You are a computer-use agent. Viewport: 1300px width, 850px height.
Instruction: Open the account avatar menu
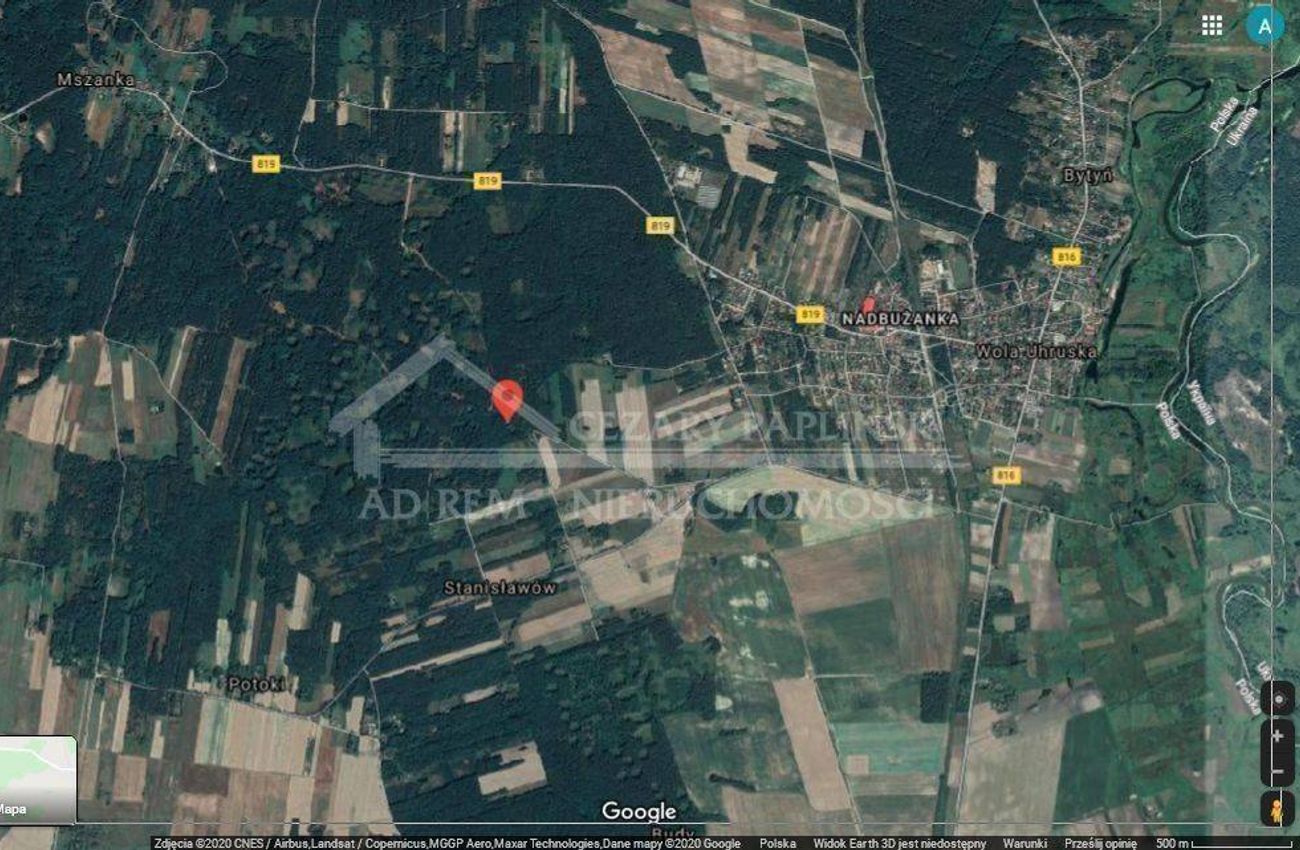tap(1264, 26)
